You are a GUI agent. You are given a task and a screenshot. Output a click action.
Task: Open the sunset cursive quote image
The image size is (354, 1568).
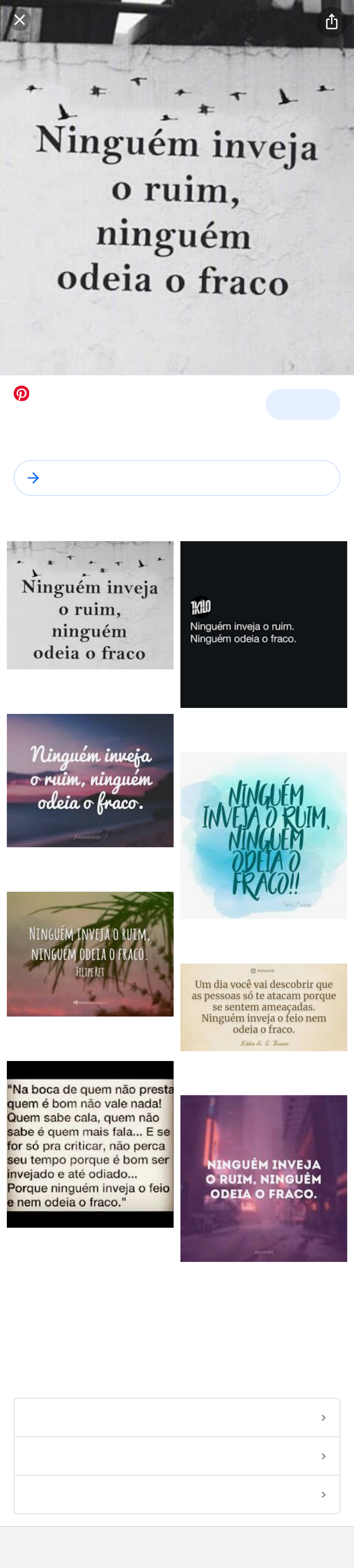tap(90, 780)
